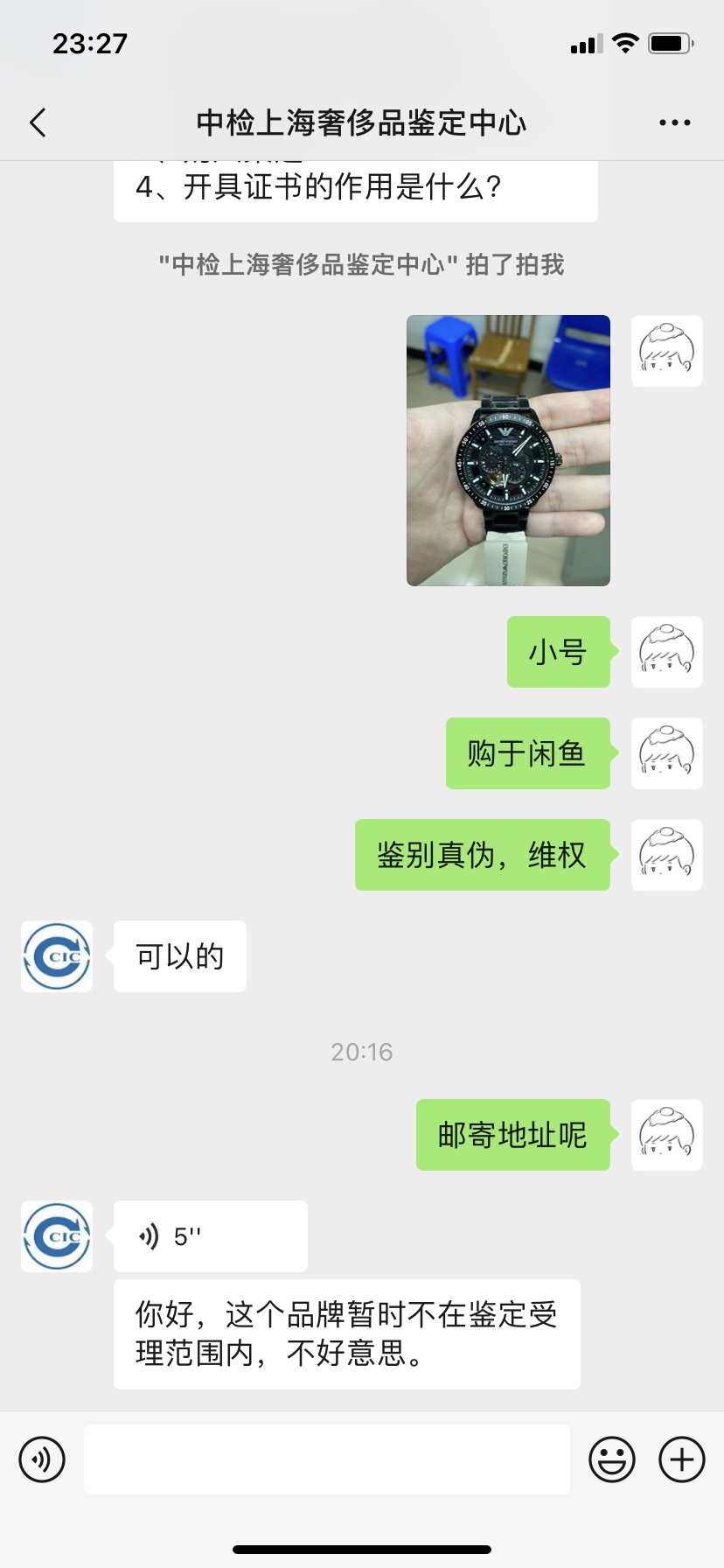Open the chat info overflow menu
The width and height of the screenshot is (724, 1568).
coord(675,123)
